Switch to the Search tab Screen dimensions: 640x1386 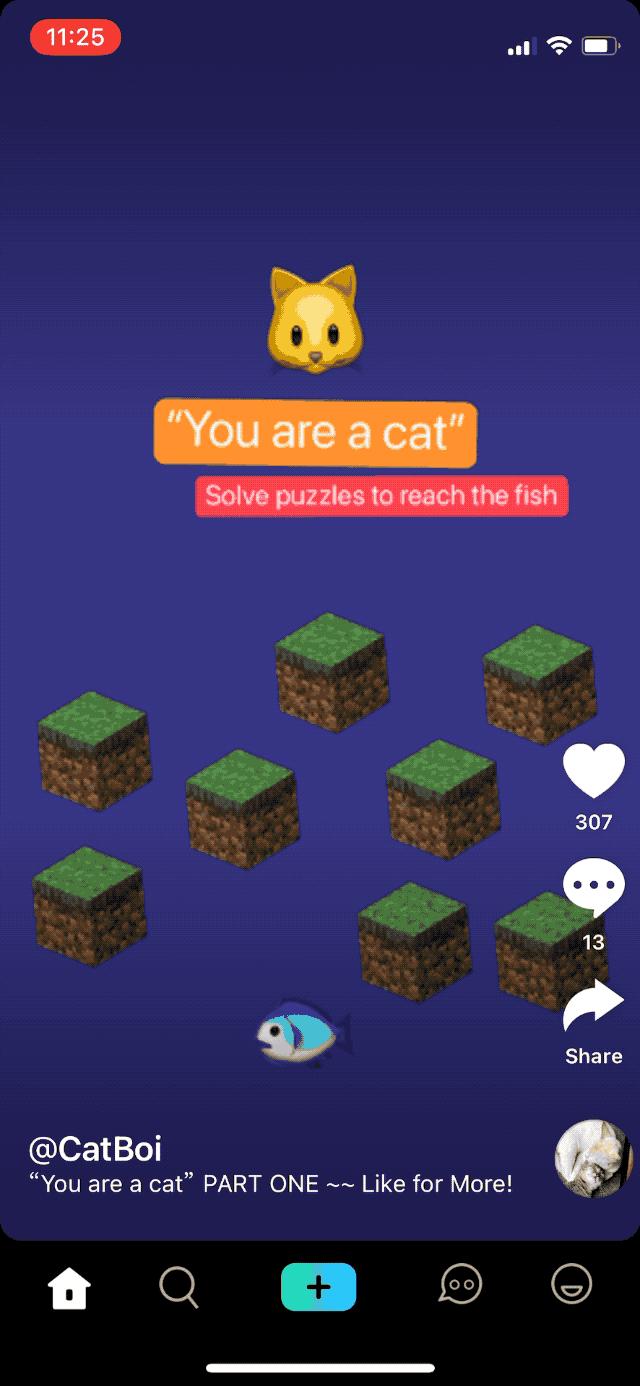(x=179, y=1286)
